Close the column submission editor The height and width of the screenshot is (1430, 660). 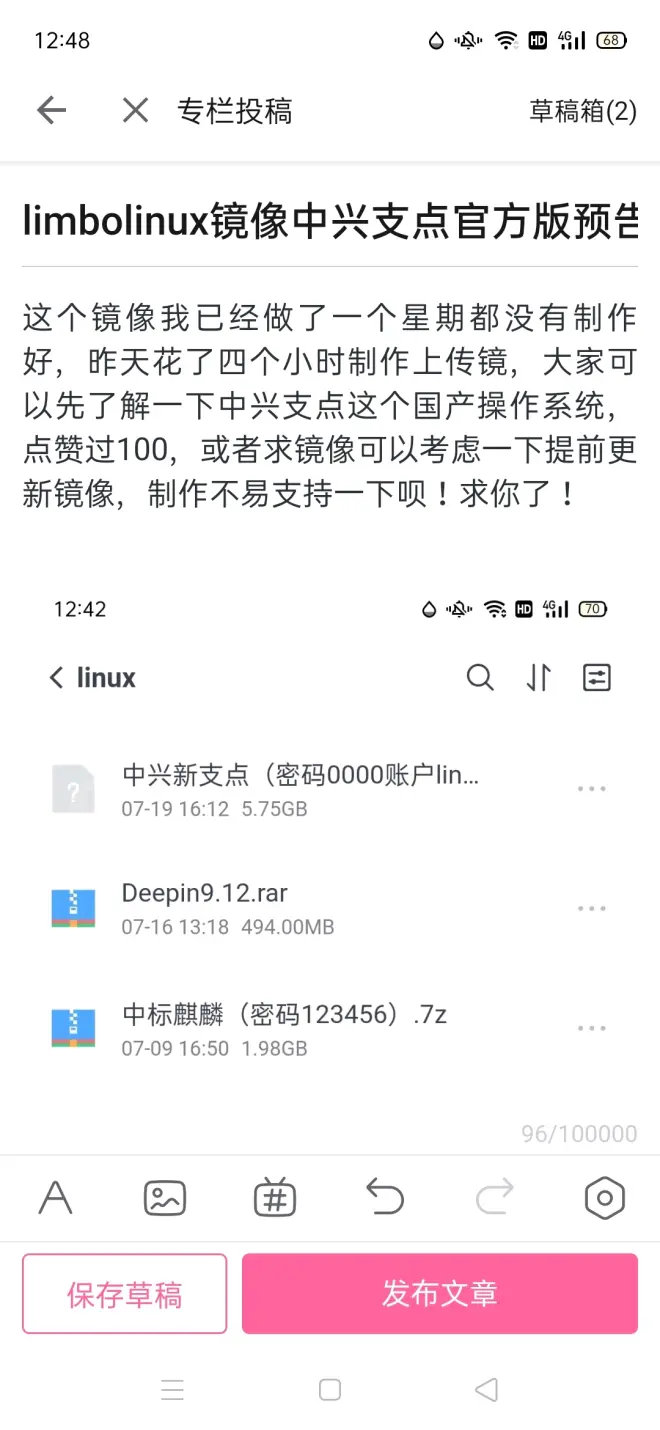pyautogui.click(x=135, y=110)
